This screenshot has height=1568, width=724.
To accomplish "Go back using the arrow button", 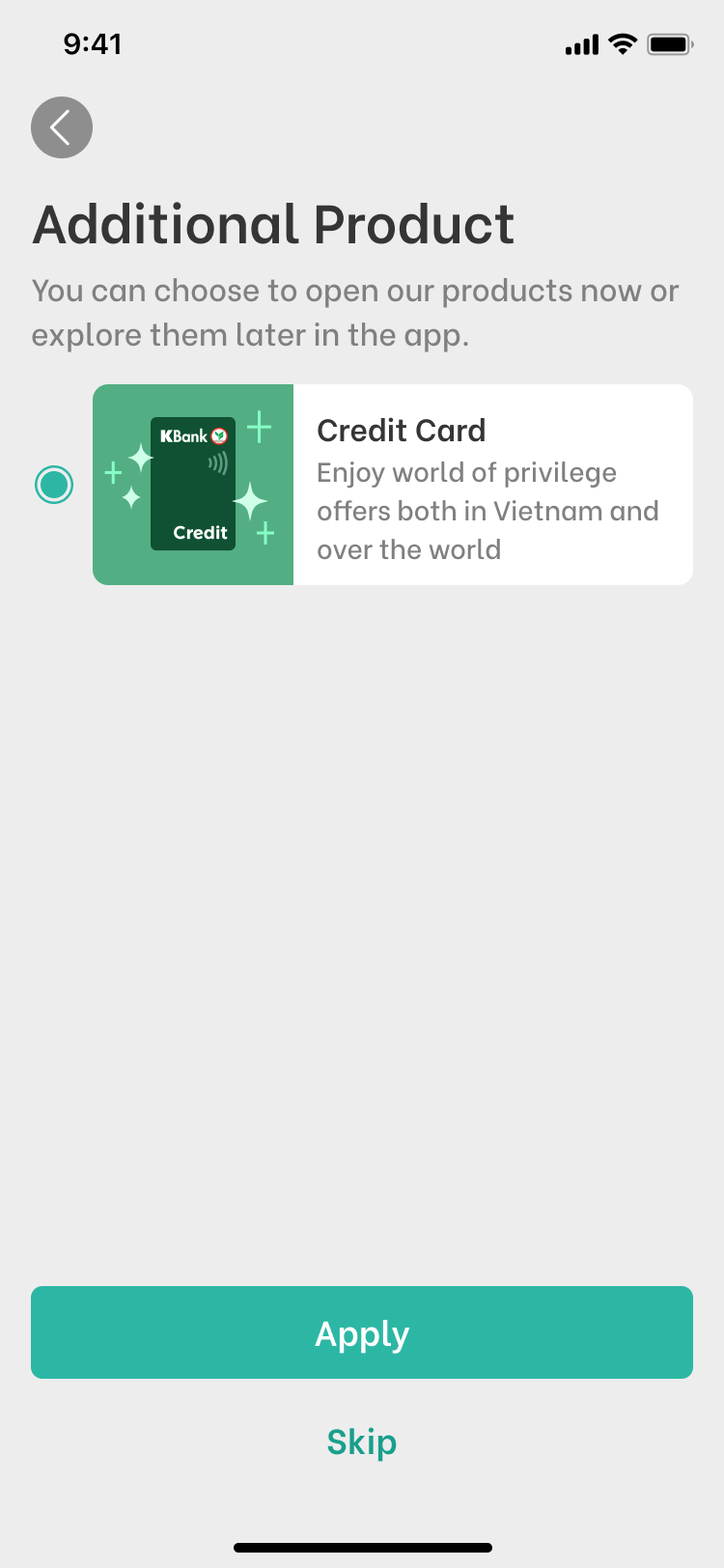I will tap(62, 127).
